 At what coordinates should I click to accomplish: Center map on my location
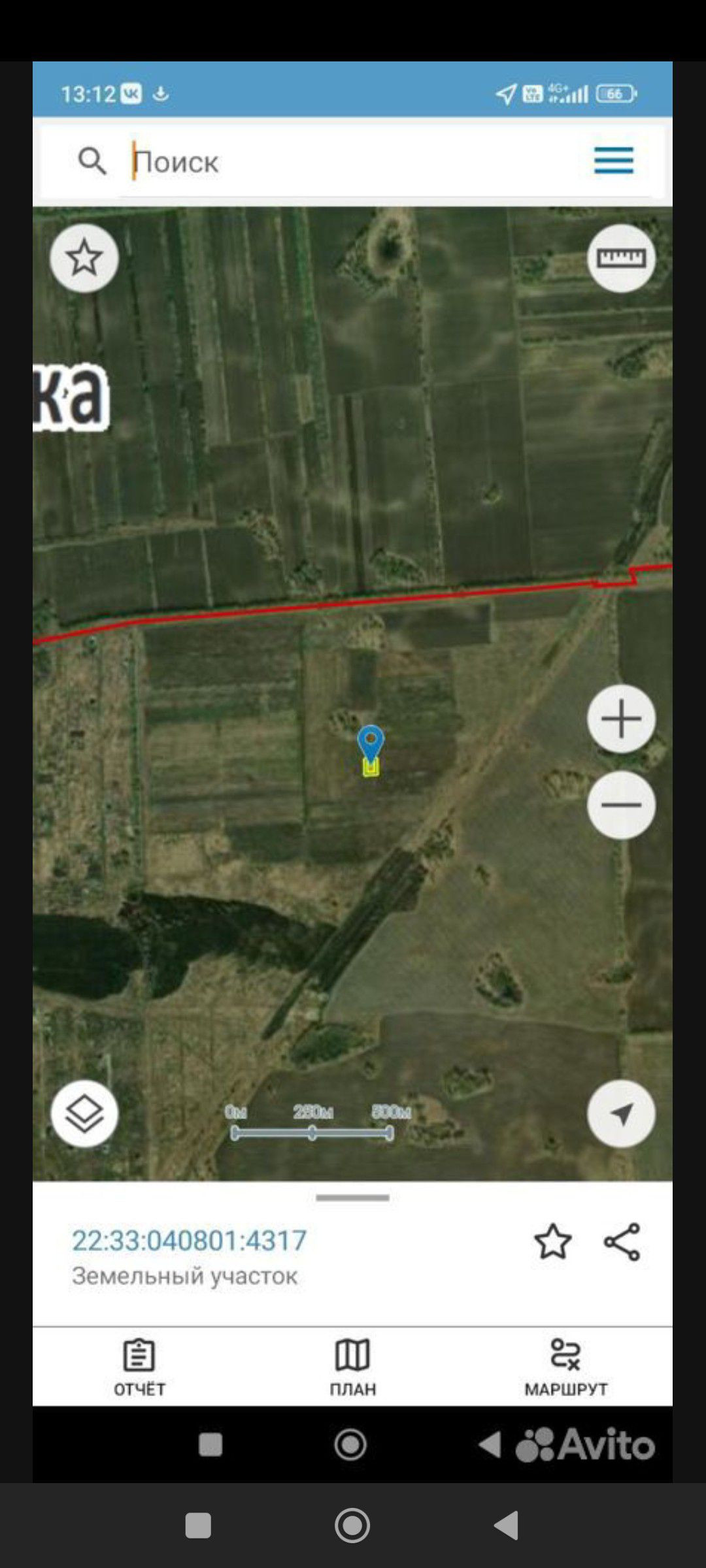[x=621, y=1114]
